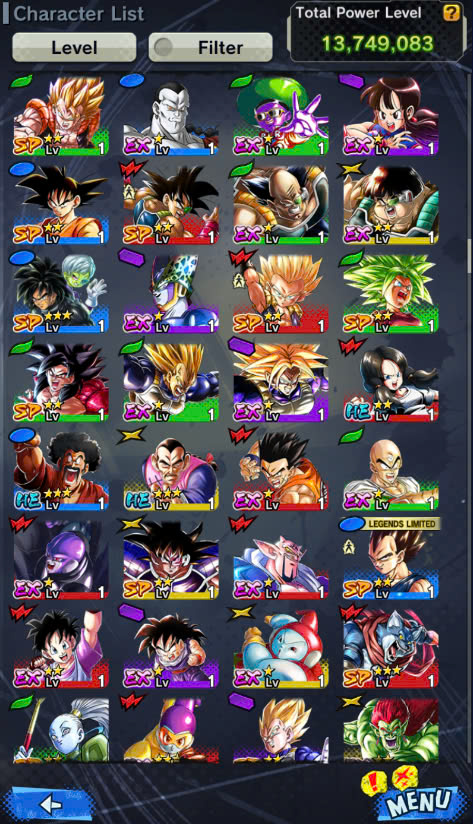Select the green-haired Broly character card
Image resolution: width=473 pixels, height=824 pixels.
[390, 294]
